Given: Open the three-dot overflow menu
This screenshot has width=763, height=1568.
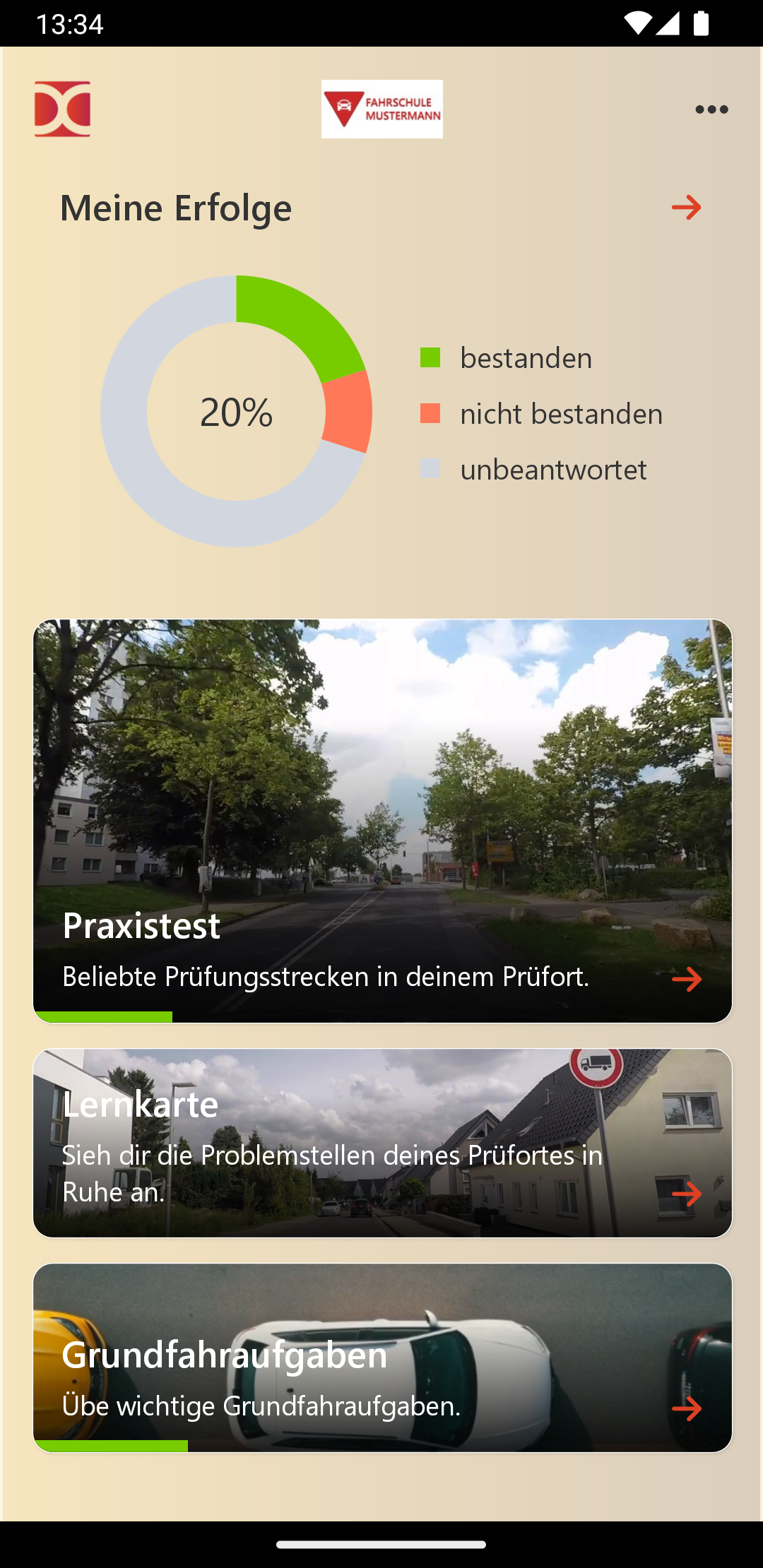Looking at the screenshot, I should tap(711, 109).
